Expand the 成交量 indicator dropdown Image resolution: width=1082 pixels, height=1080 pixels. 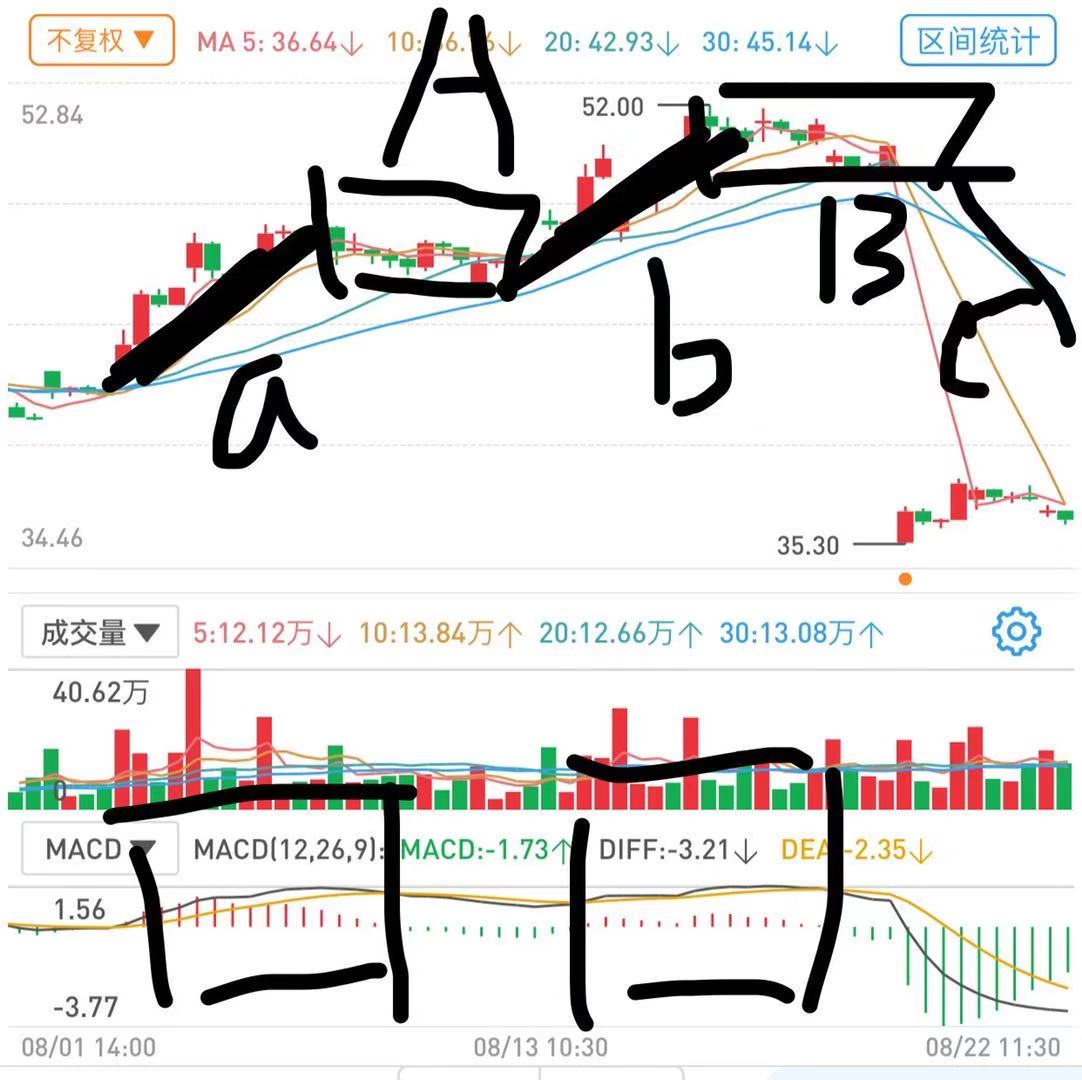100,632
